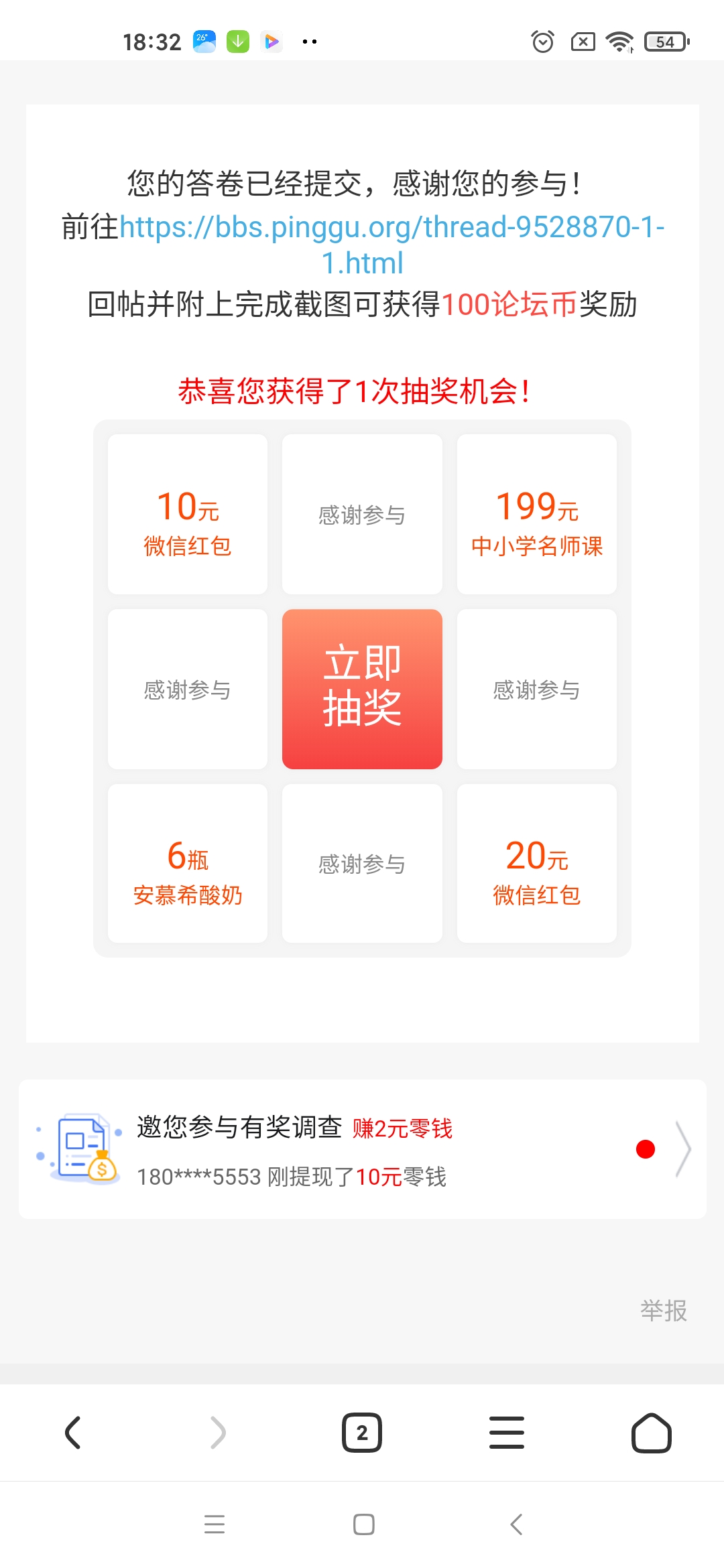Image resolution: width=724 pixels, height=1568 pixels.
Task: Open system recent apps
Action: (x=215, y=1524)
